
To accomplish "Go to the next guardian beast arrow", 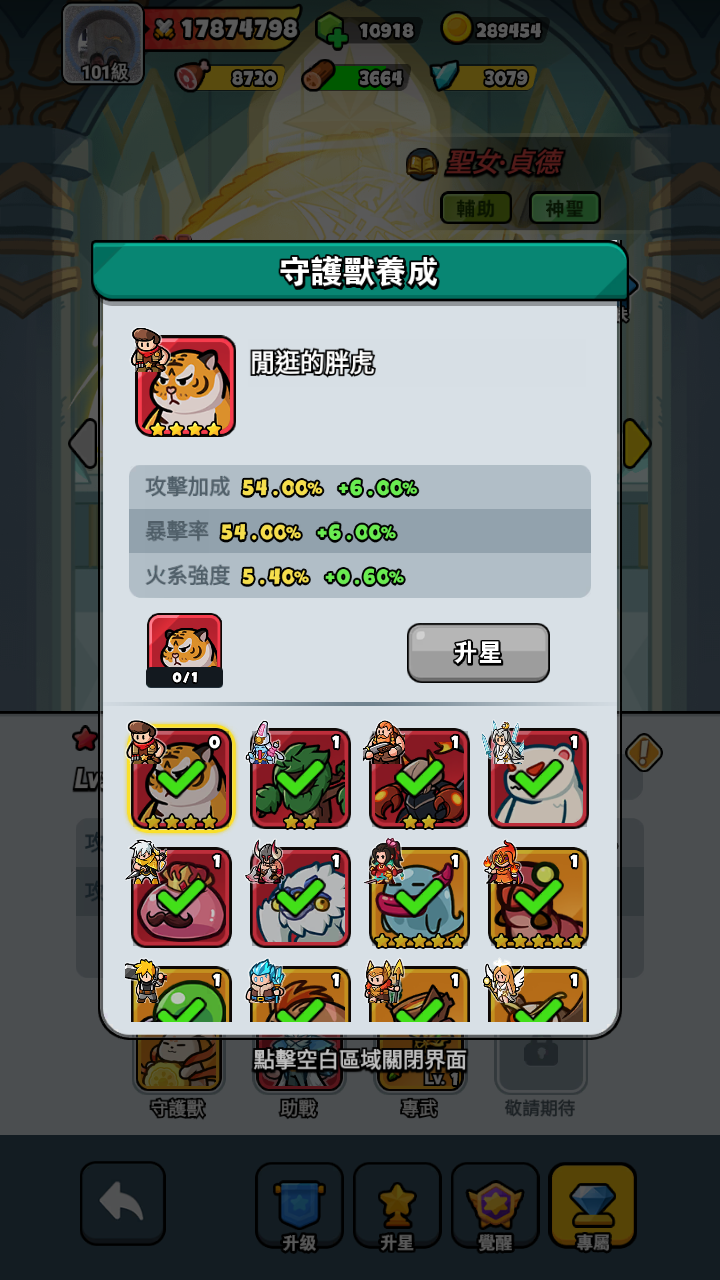I will [x=636, y=443].
